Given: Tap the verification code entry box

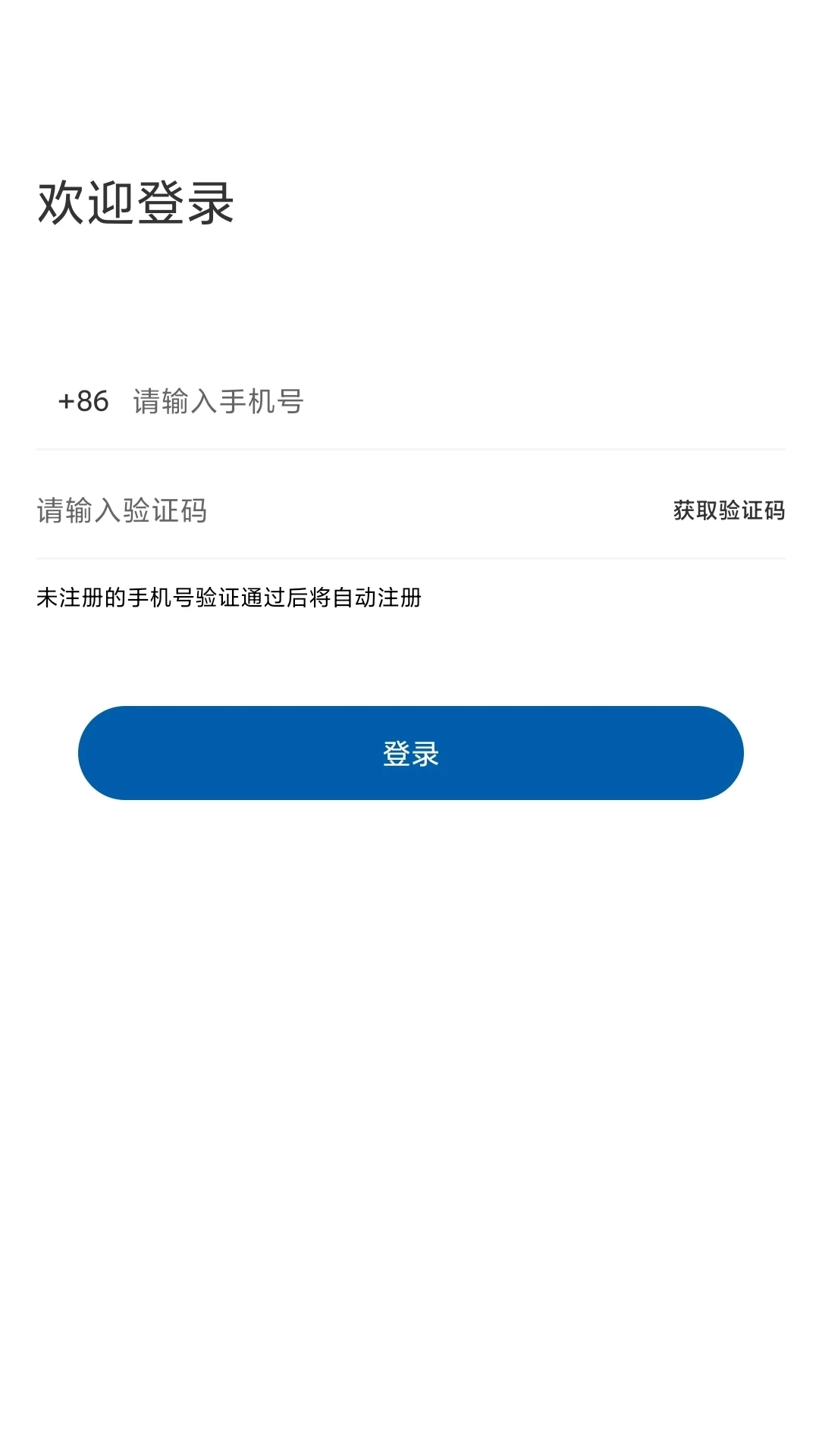Looking at the screenshot, I should point(227,511).
